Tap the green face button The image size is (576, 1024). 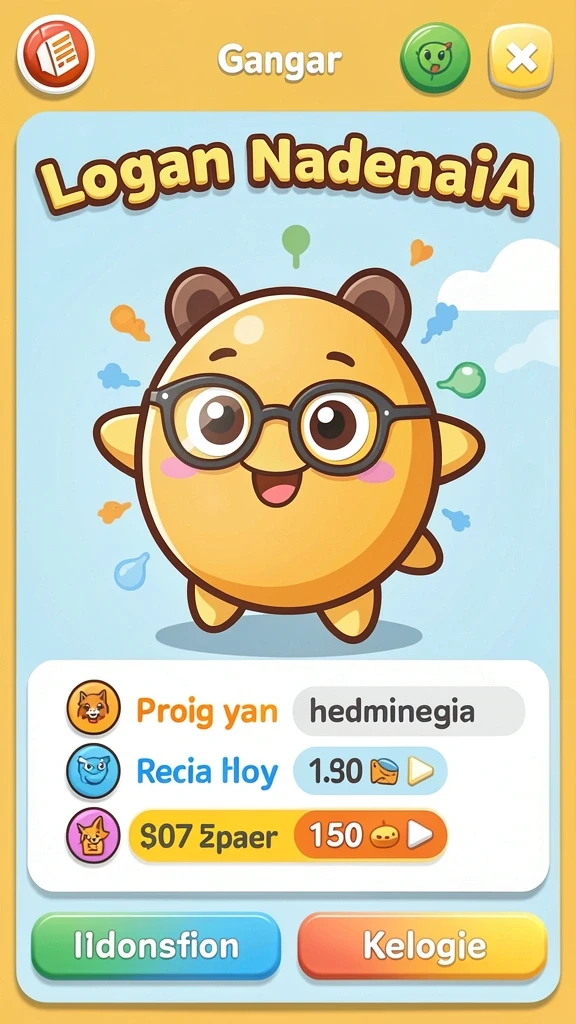[x=435, y=57]
